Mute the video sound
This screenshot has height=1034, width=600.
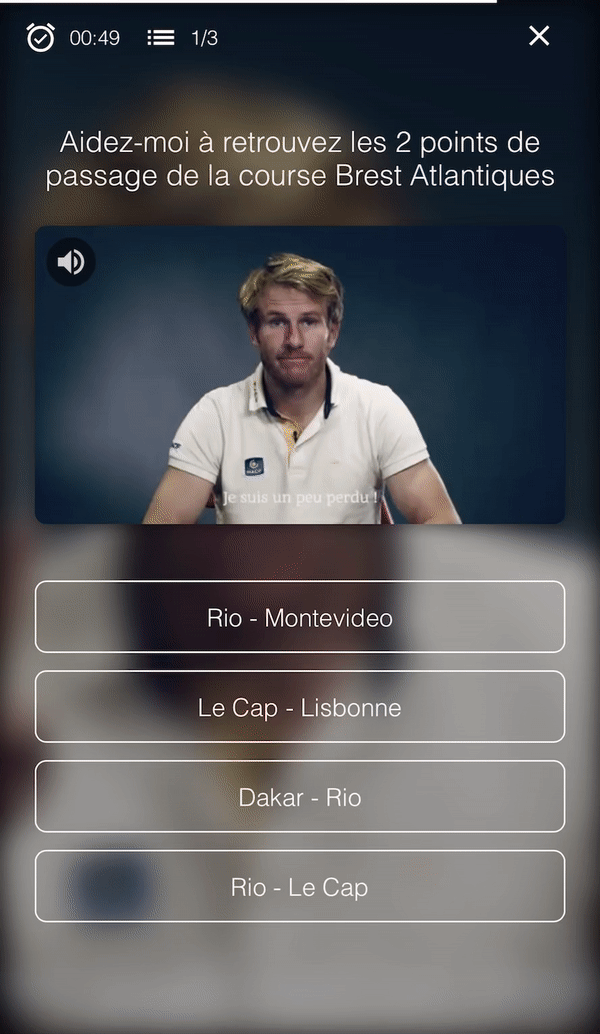coord(70,262)
